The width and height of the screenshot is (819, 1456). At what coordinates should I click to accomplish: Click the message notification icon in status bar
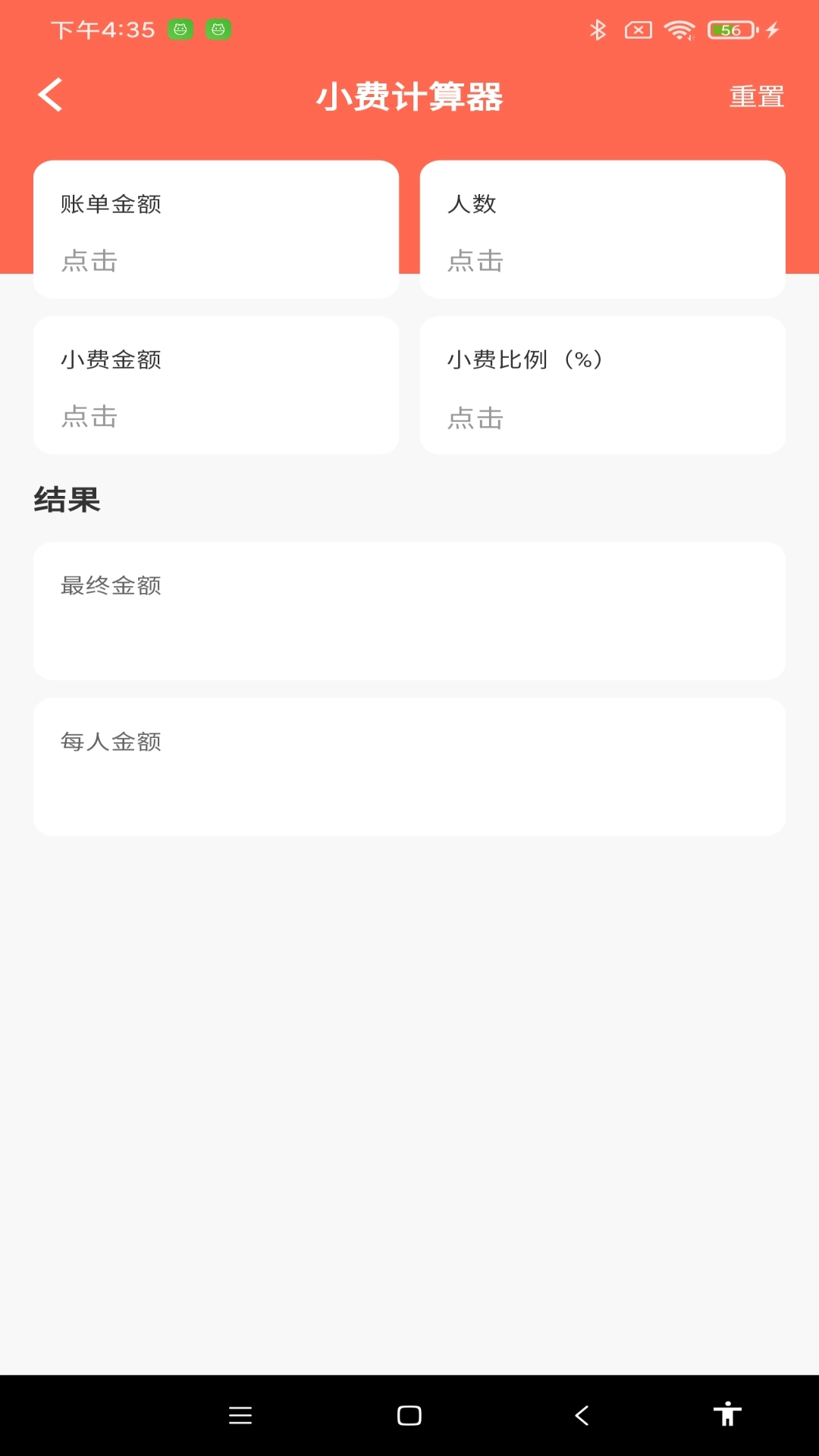pos(639,29)
